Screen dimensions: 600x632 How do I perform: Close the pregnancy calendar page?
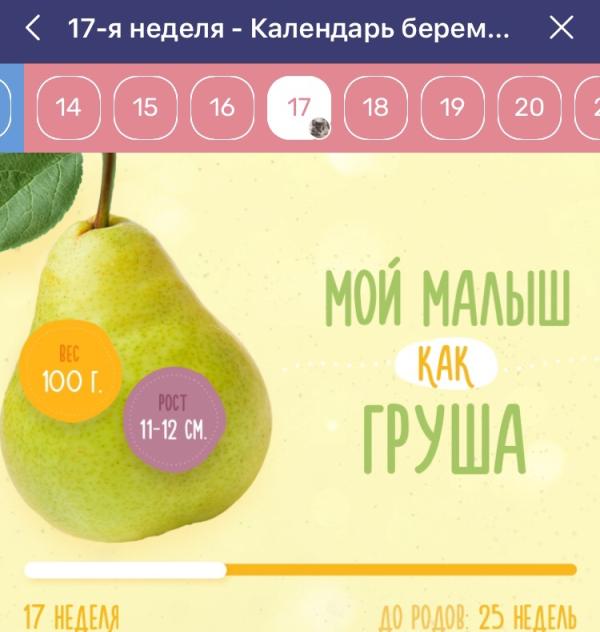click(x=561, y=27)
